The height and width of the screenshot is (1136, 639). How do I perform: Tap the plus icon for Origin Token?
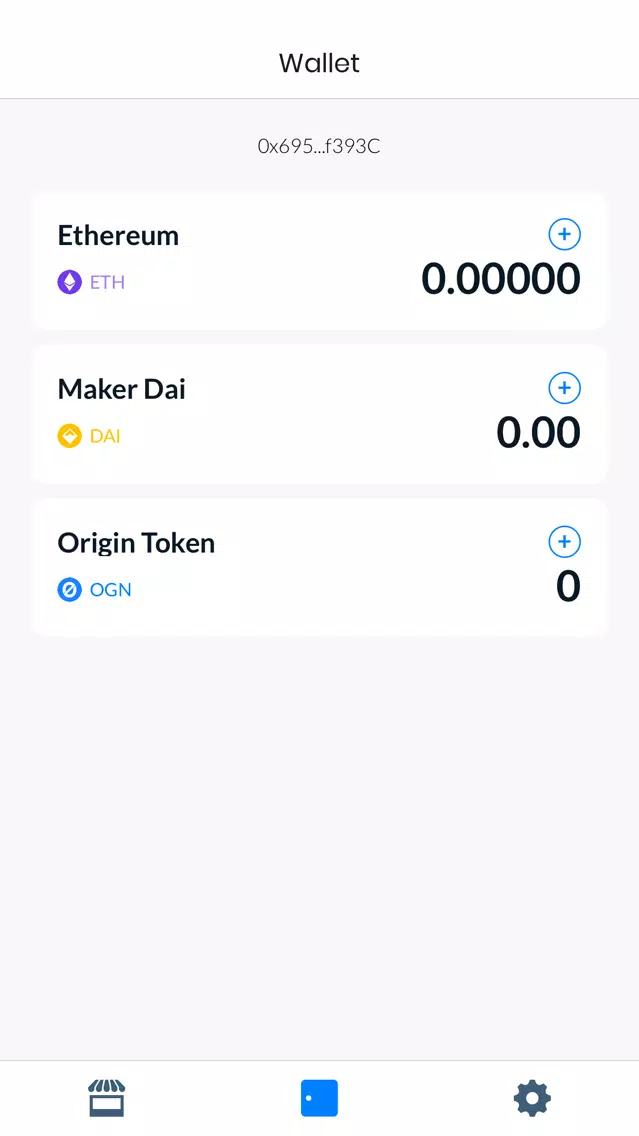pyautogui.click(x=564, y=542)
